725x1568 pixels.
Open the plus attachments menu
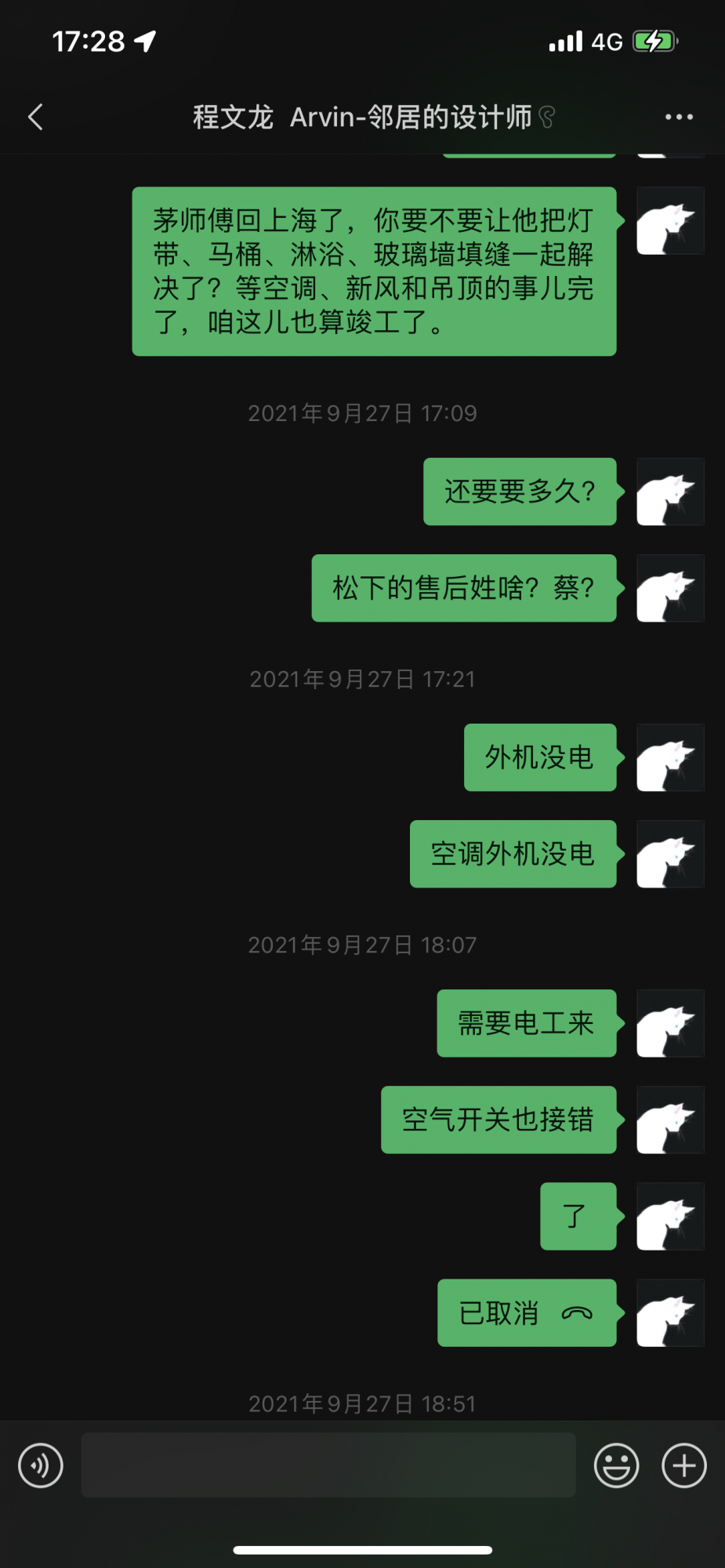click(x=683, y=1465)
